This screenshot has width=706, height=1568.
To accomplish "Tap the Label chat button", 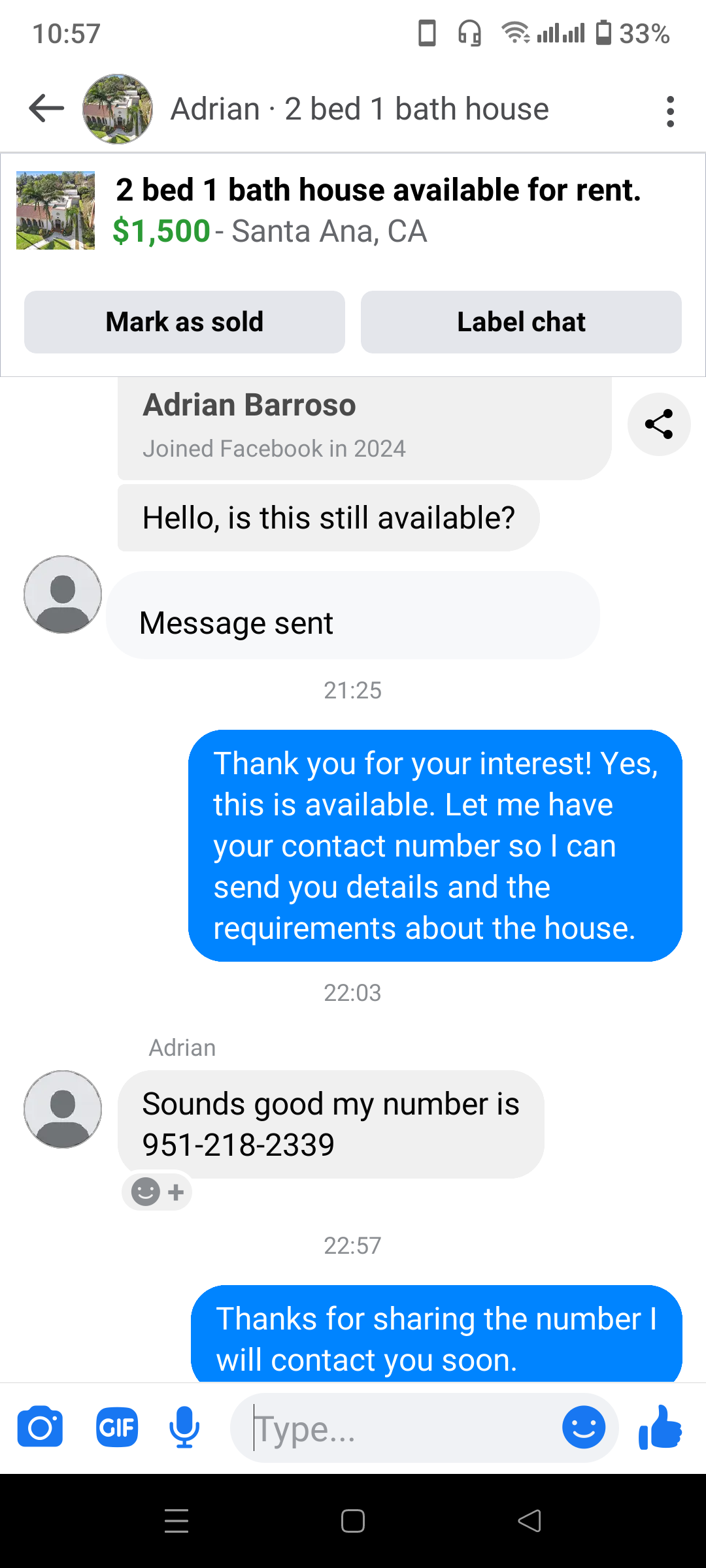I will [521, 322].
